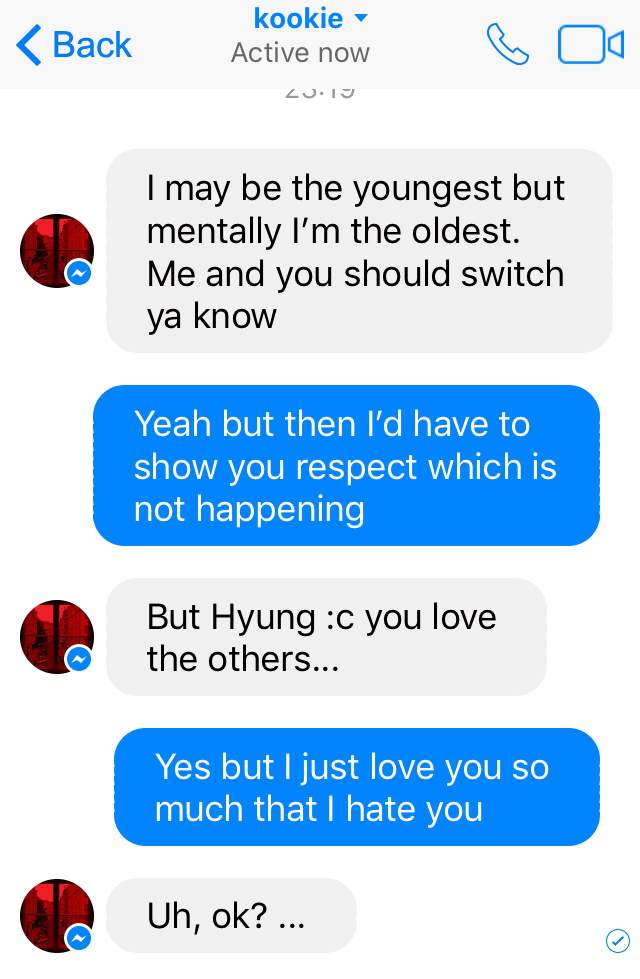Image resolution: width=640 pixels, height=979 pixels.
Task: Start a video call with kookie
Action: coord(590,45)
